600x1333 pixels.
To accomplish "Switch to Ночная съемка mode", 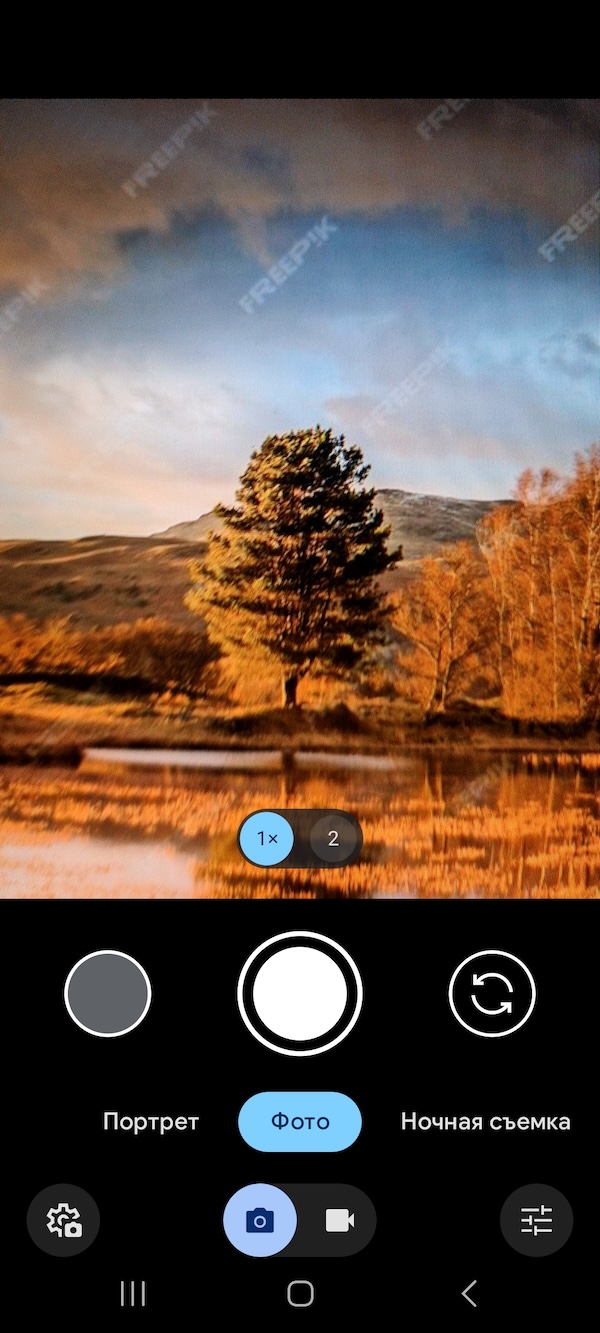I will [485, 1122].
